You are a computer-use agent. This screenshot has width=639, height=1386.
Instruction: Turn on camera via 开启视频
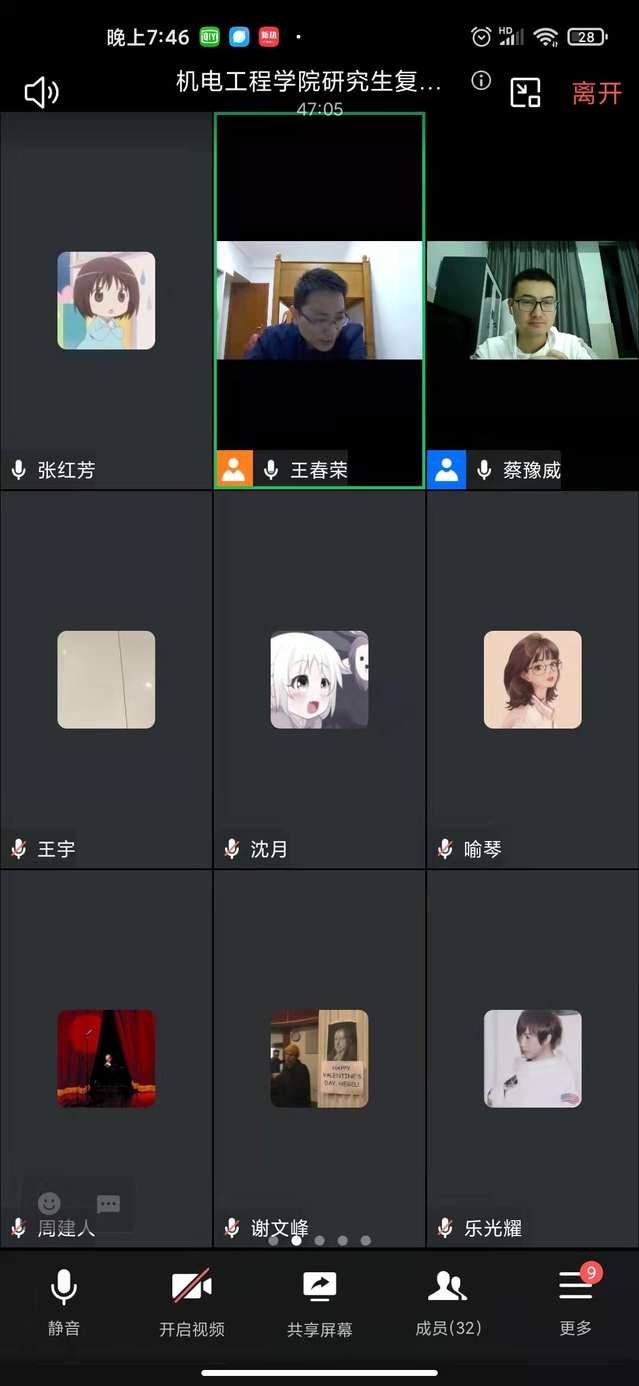pyautogui.click(x=191, y=1301)
